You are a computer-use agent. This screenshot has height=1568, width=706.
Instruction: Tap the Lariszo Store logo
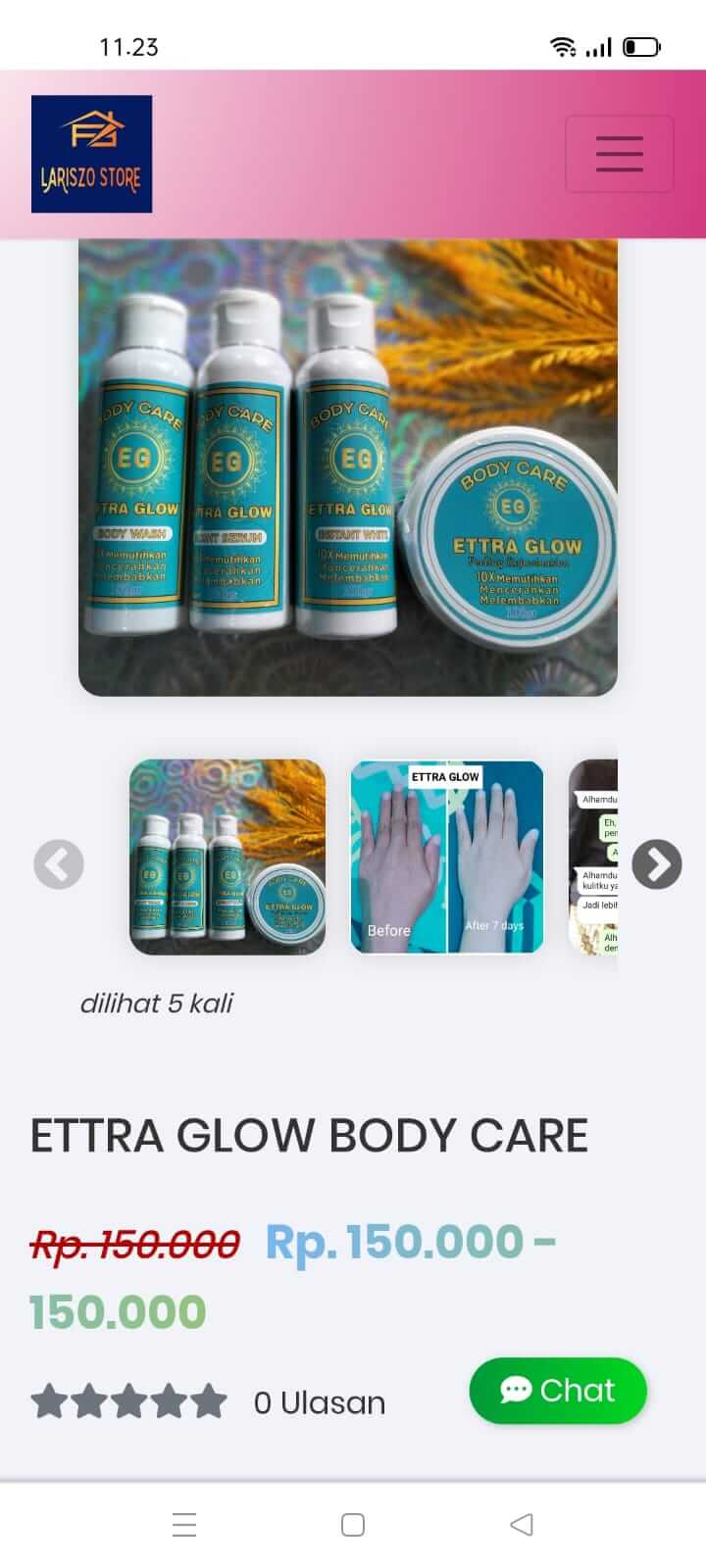coord(91,154)
